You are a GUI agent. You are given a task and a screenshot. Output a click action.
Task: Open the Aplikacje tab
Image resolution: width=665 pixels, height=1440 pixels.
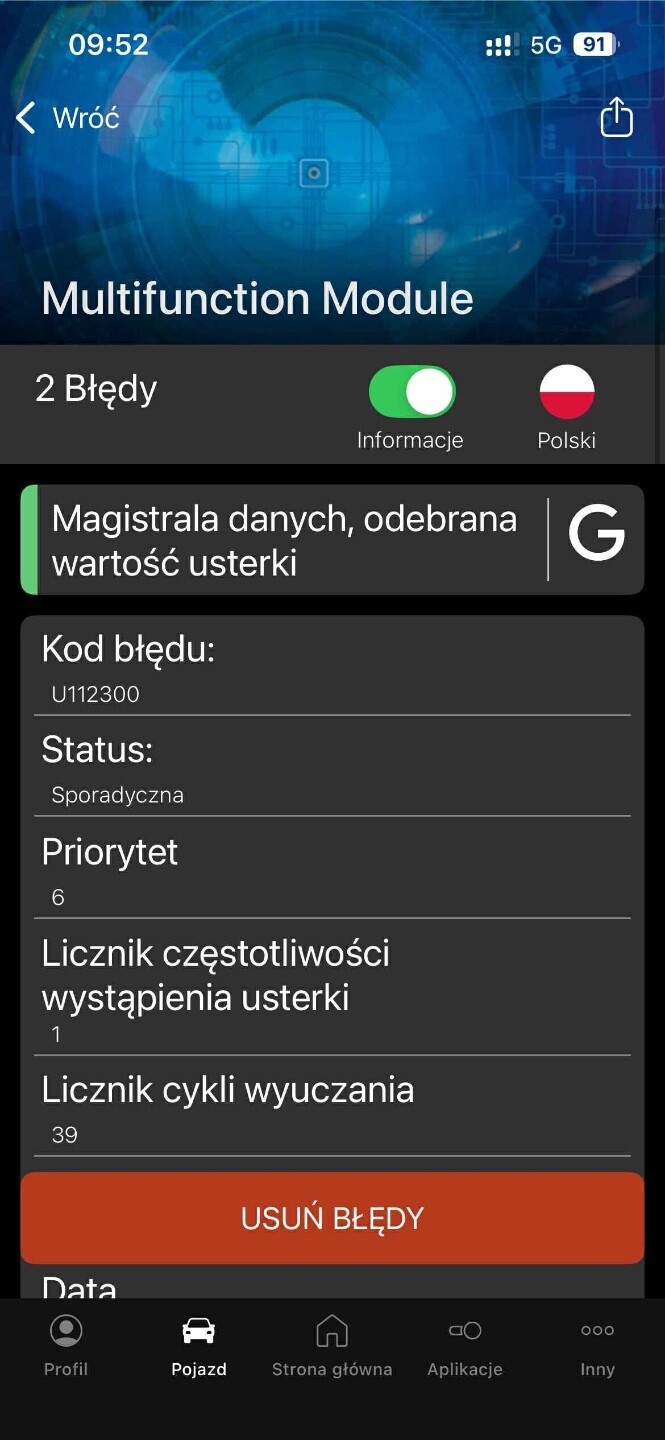click(x=465, y=1346)
